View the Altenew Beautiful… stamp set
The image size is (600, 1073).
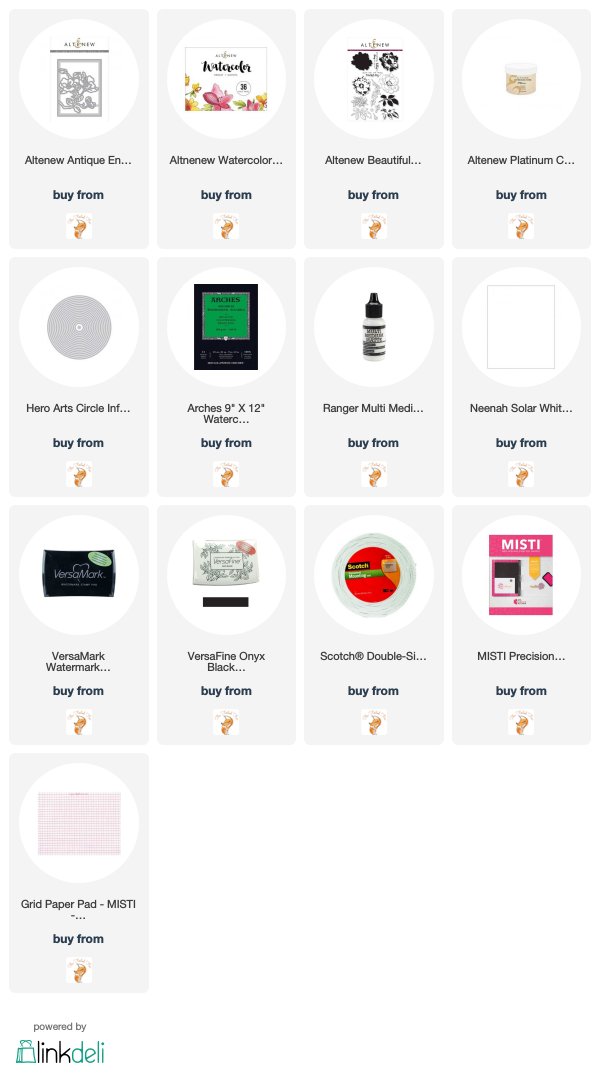(x=374, y=129)
